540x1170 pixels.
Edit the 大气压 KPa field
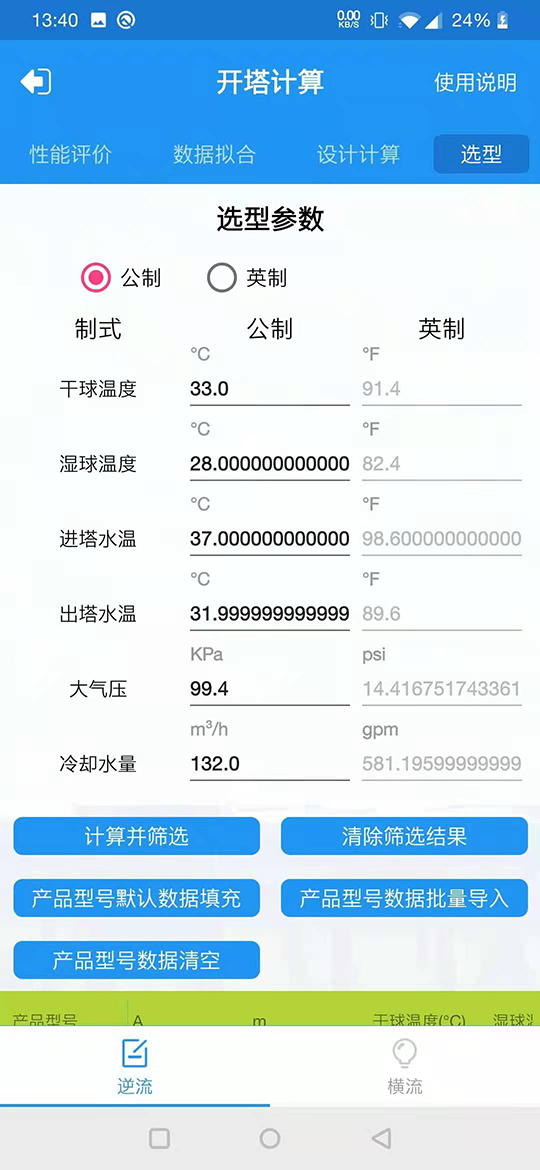pos(269,689)
